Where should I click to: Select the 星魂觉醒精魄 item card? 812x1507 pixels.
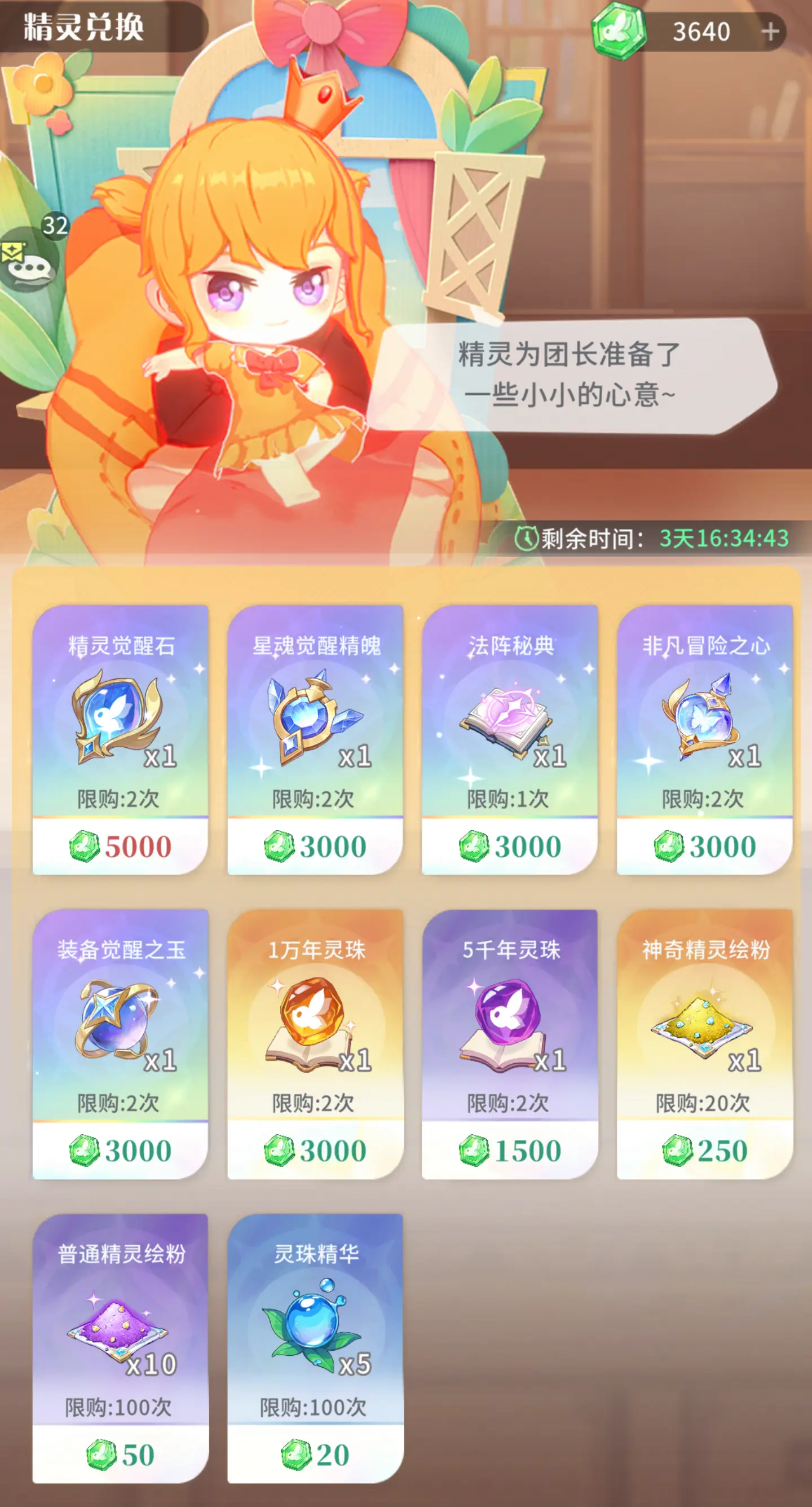(x=315, y=739)
